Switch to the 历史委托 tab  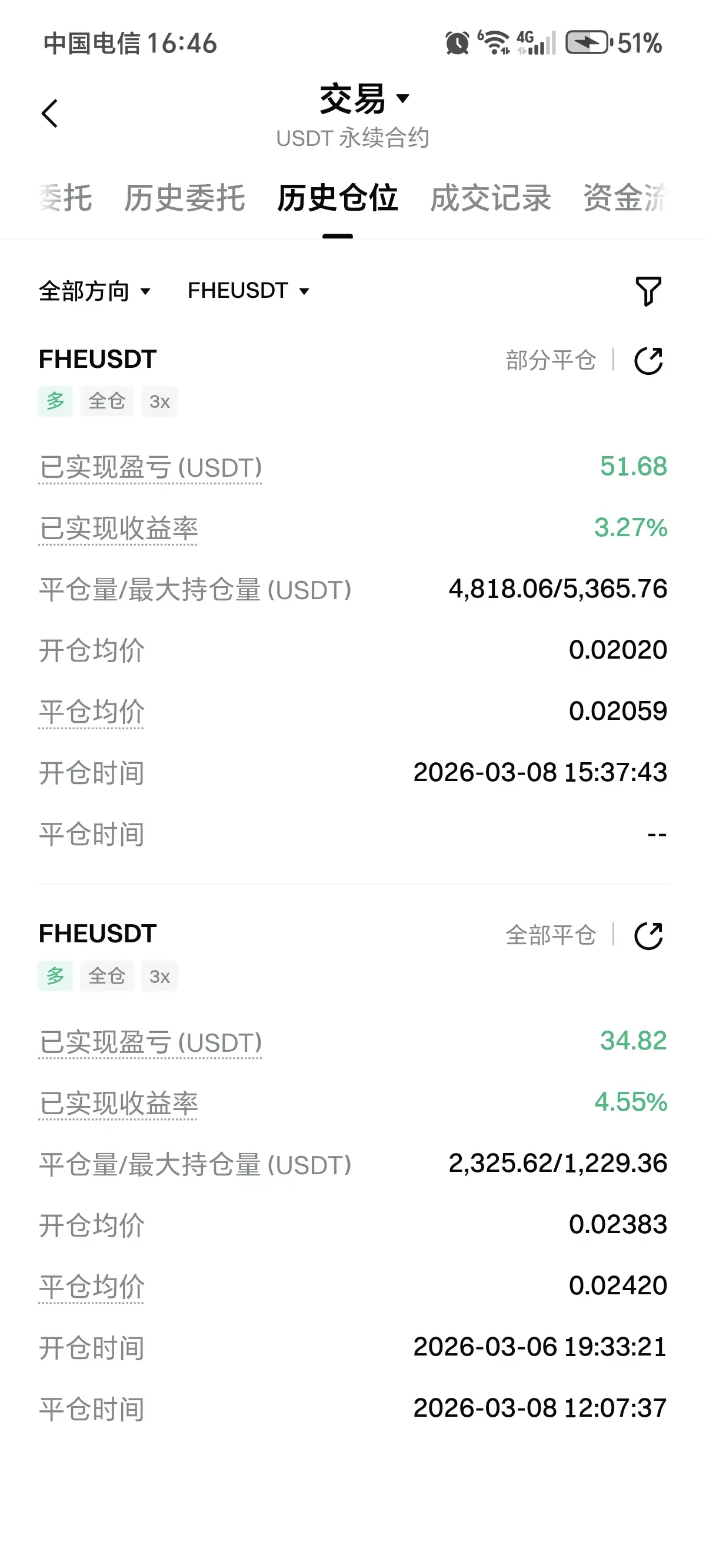(184, 198)
